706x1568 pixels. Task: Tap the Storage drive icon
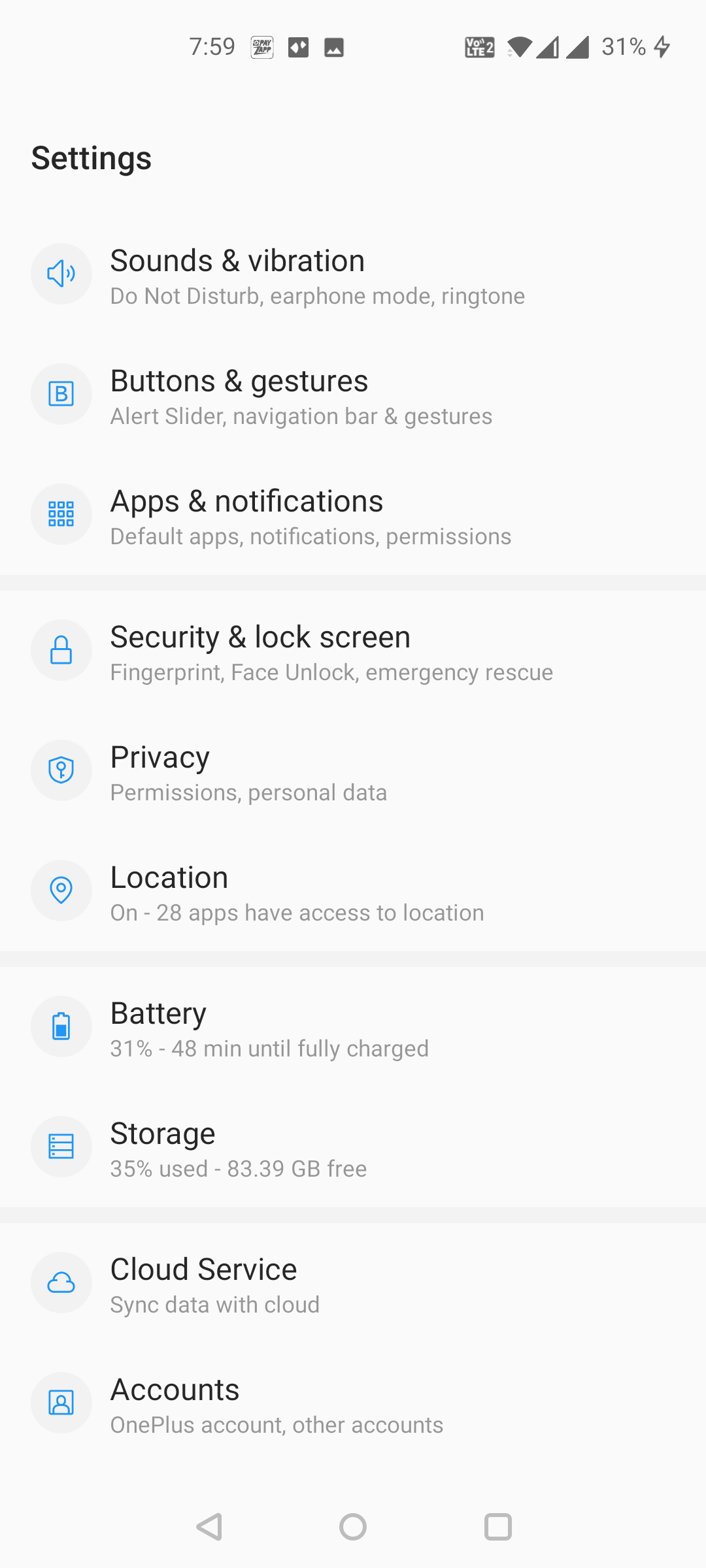[x=61, y=1147]
